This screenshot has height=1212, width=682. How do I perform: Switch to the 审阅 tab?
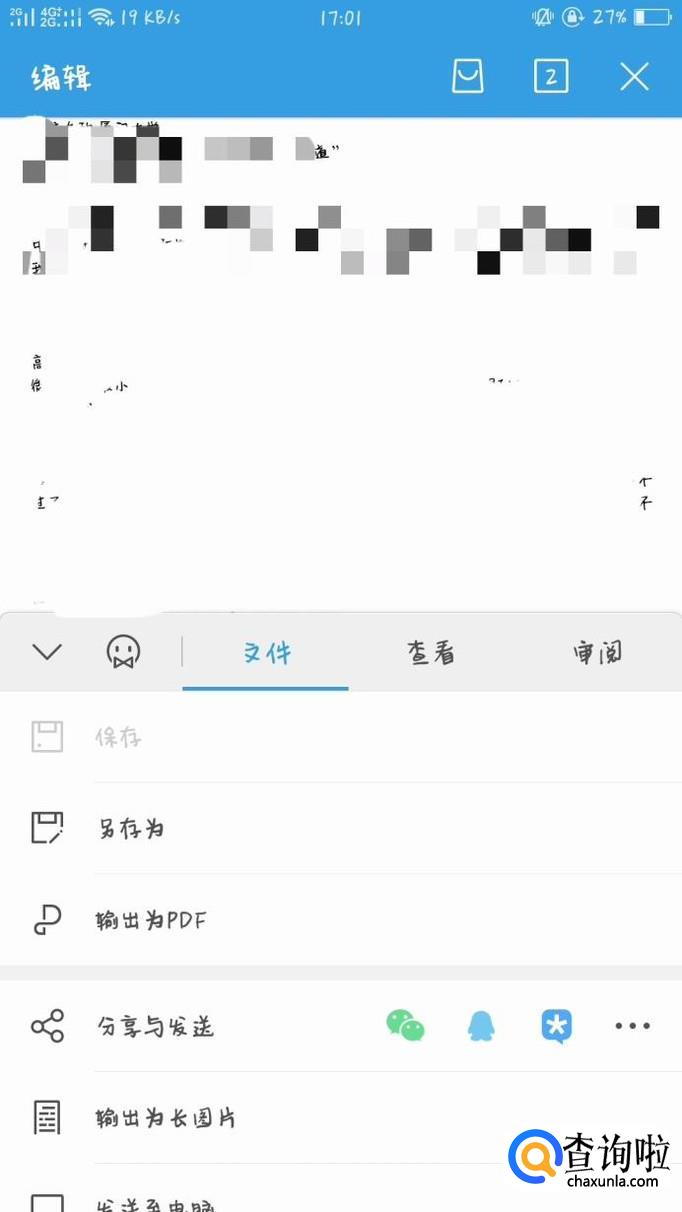597,653
